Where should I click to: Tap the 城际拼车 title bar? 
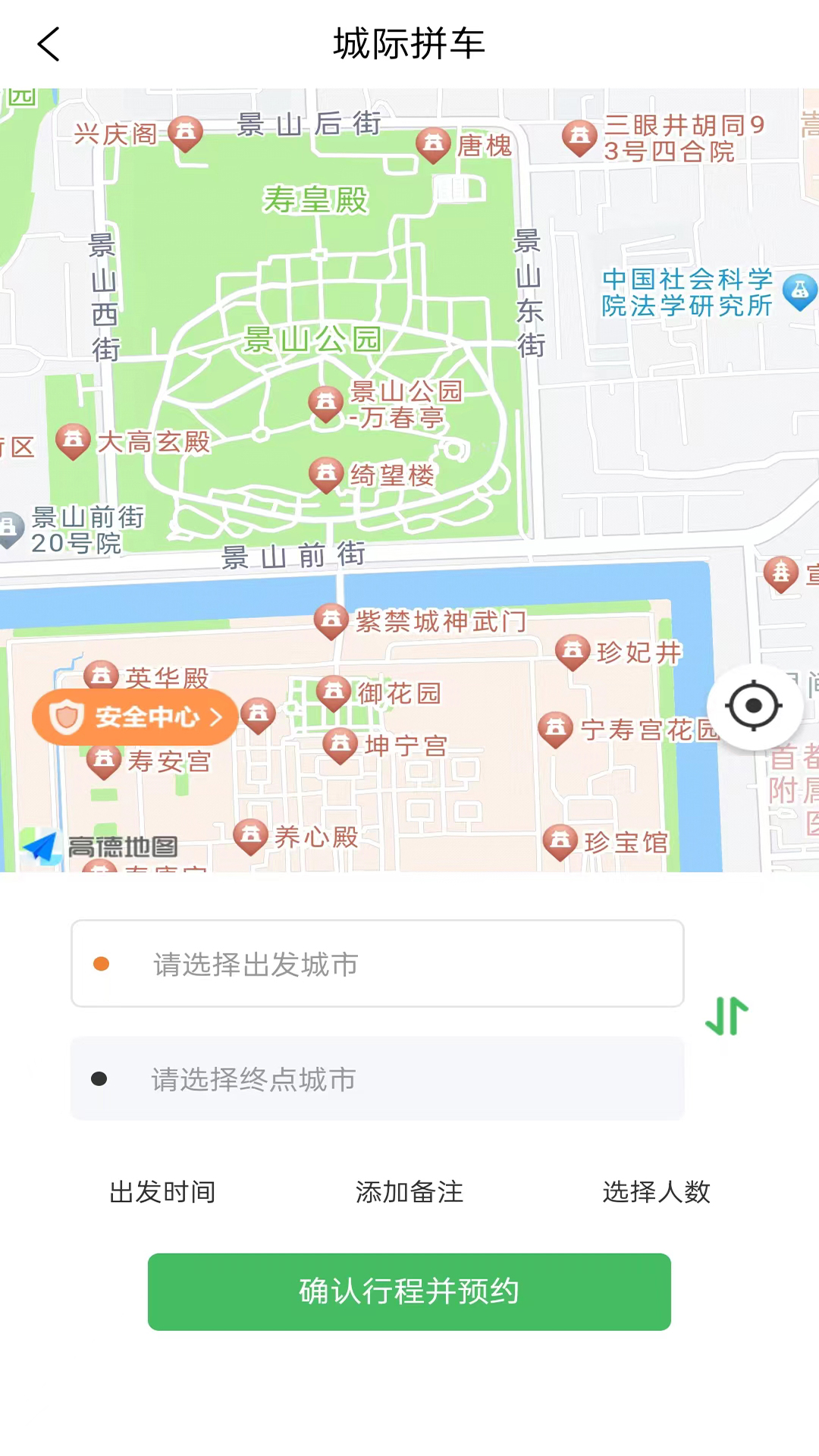coord(409,44)
